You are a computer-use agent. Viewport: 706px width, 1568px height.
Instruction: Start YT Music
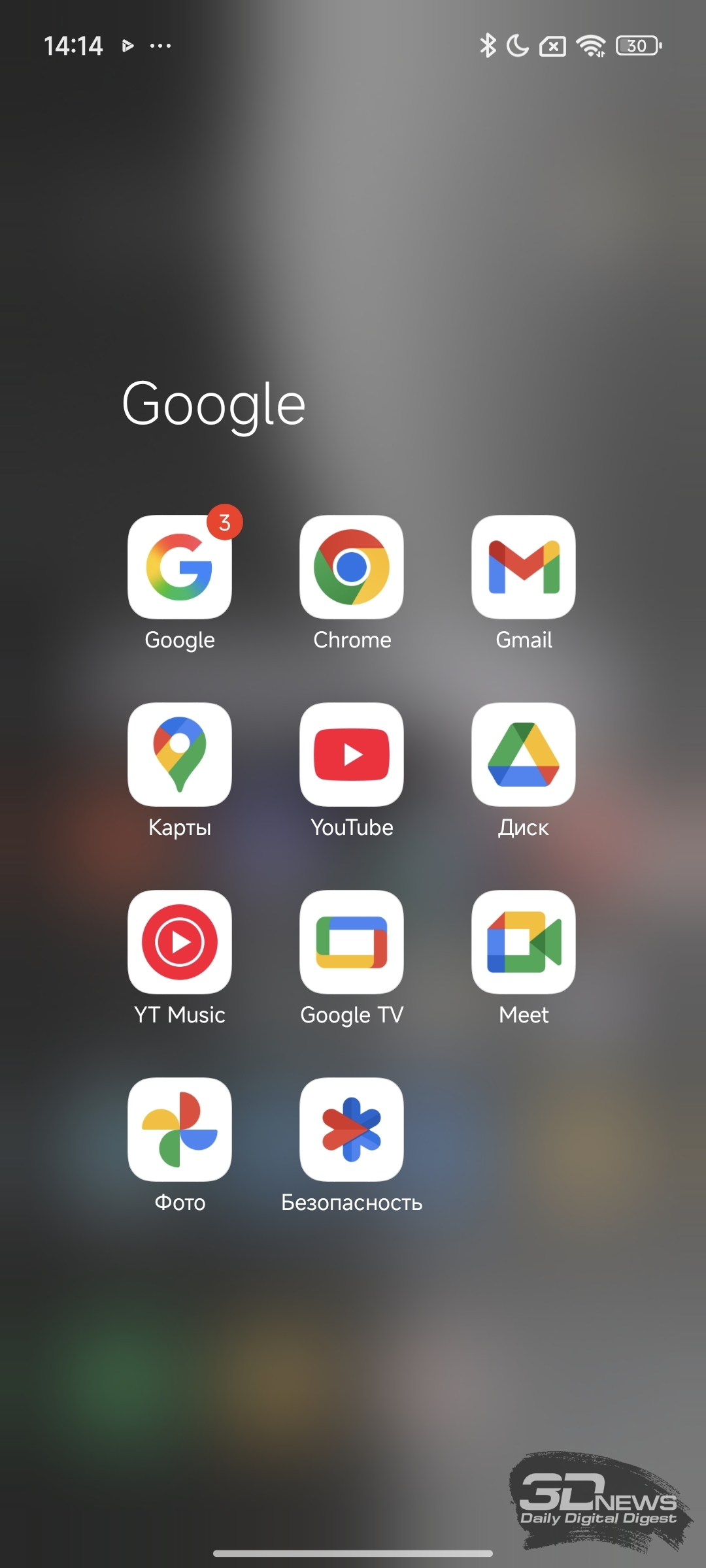click(x=180, y=942)
